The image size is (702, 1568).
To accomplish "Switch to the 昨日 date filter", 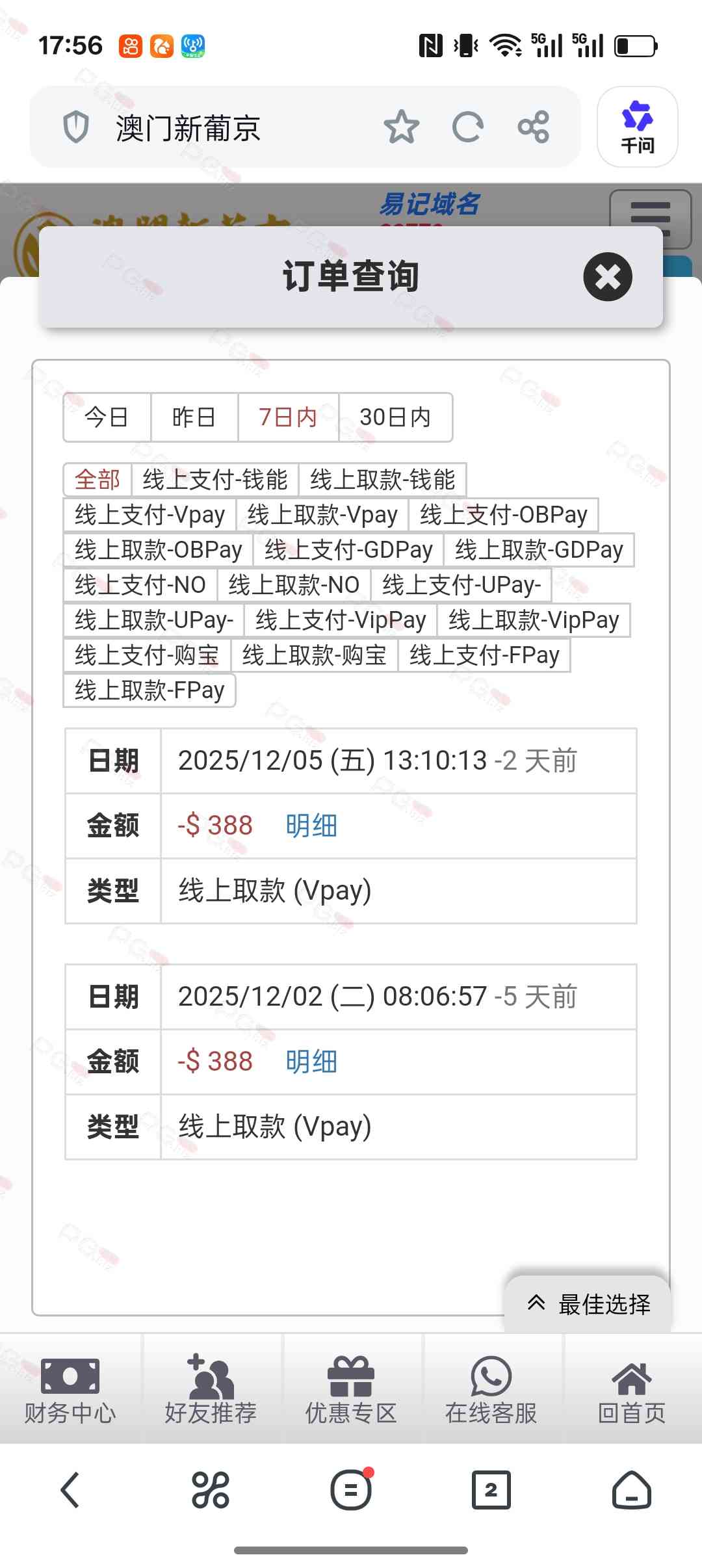I will (x=194, y=417).
